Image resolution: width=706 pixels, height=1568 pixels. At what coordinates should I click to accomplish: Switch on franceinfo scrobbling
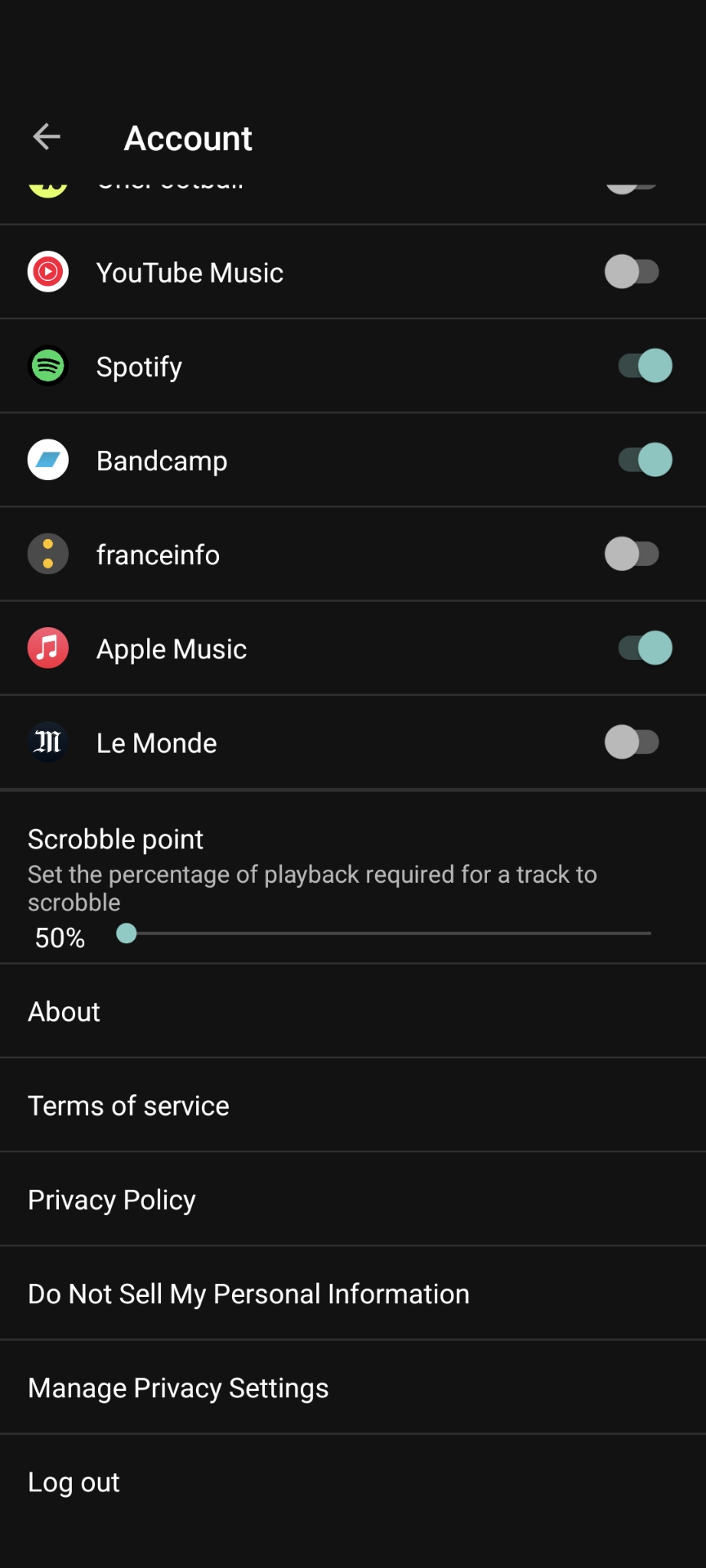pyautogui.click(x=632, y=555)
